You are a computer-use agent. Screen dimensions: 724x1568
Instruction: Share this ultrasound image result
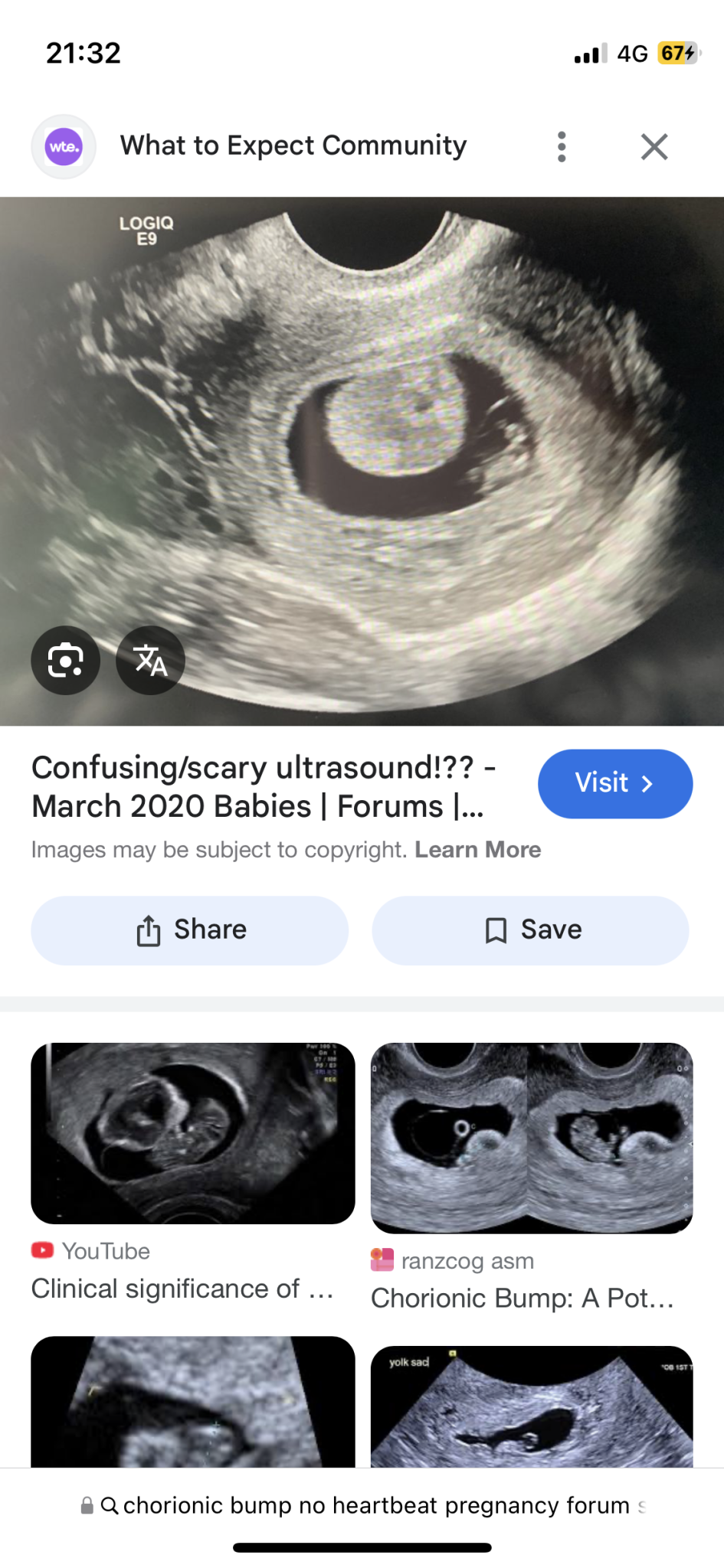point(189,929)
